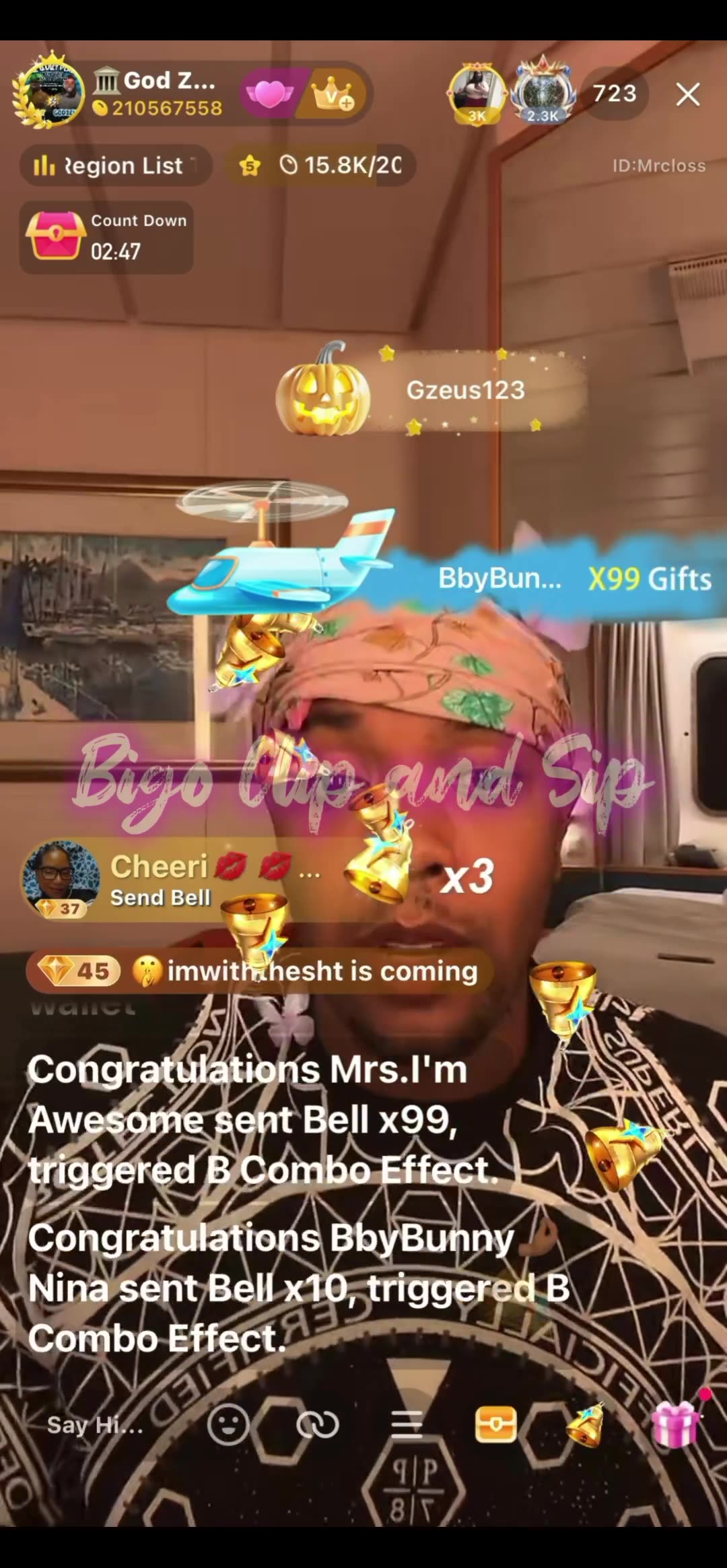727x1568 pixels.
Task: Open the emoji sticker picker
Action: point(229,1425)
